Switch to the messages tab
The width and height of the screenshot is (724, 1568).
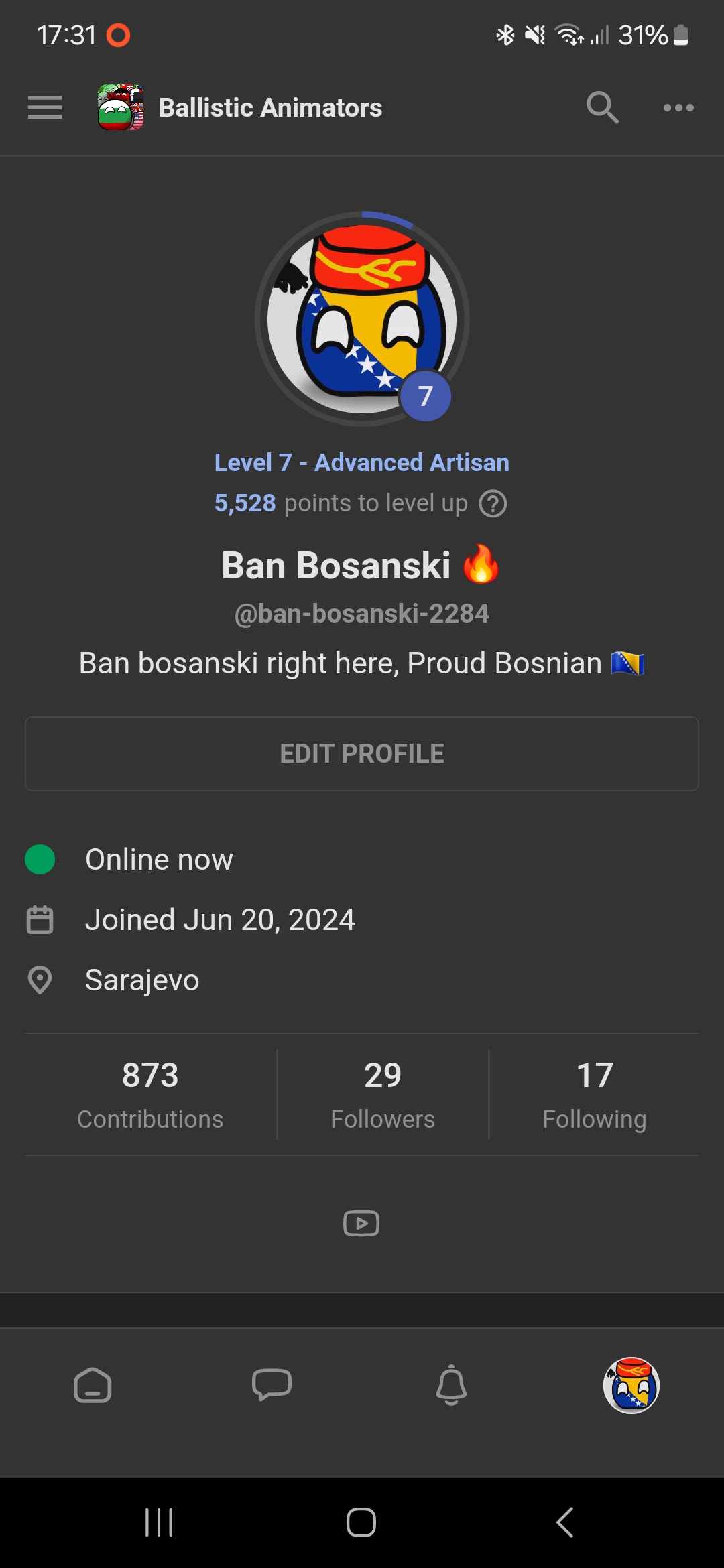point(271,1385)
